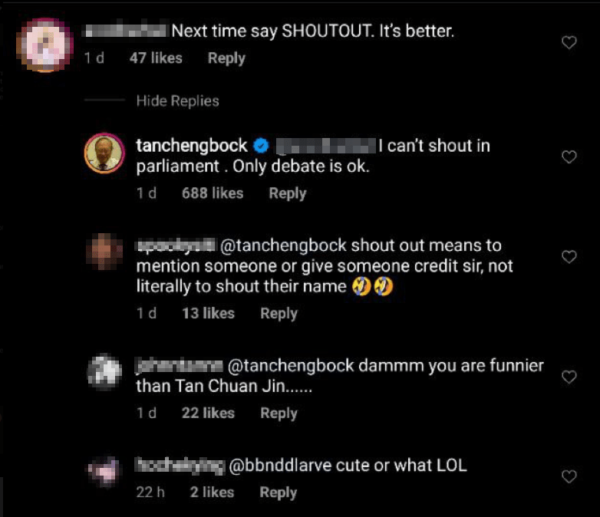
Task: Open tanchengbock's profile username
Action: (189, 146)
